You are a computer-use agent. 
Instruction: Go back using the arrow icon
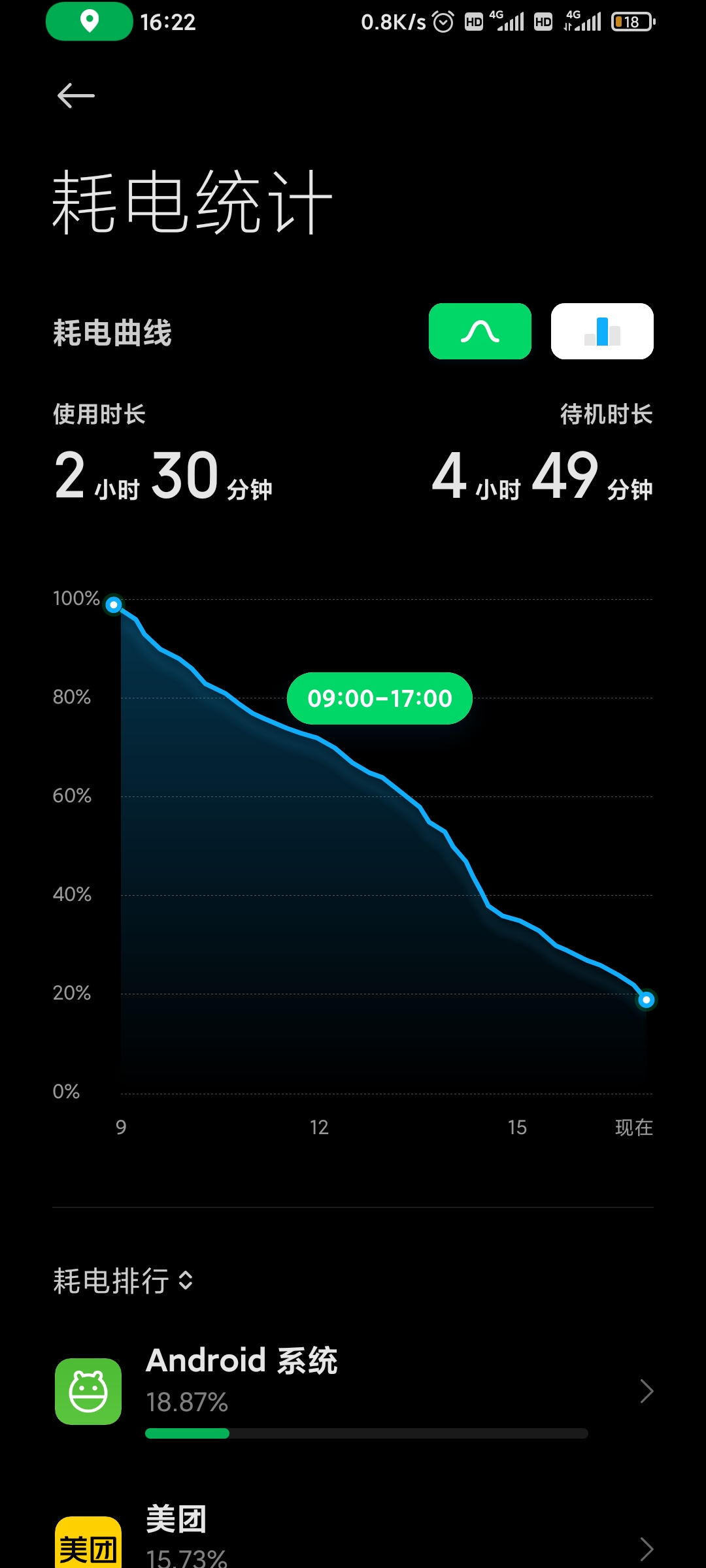tap(76, 96)
